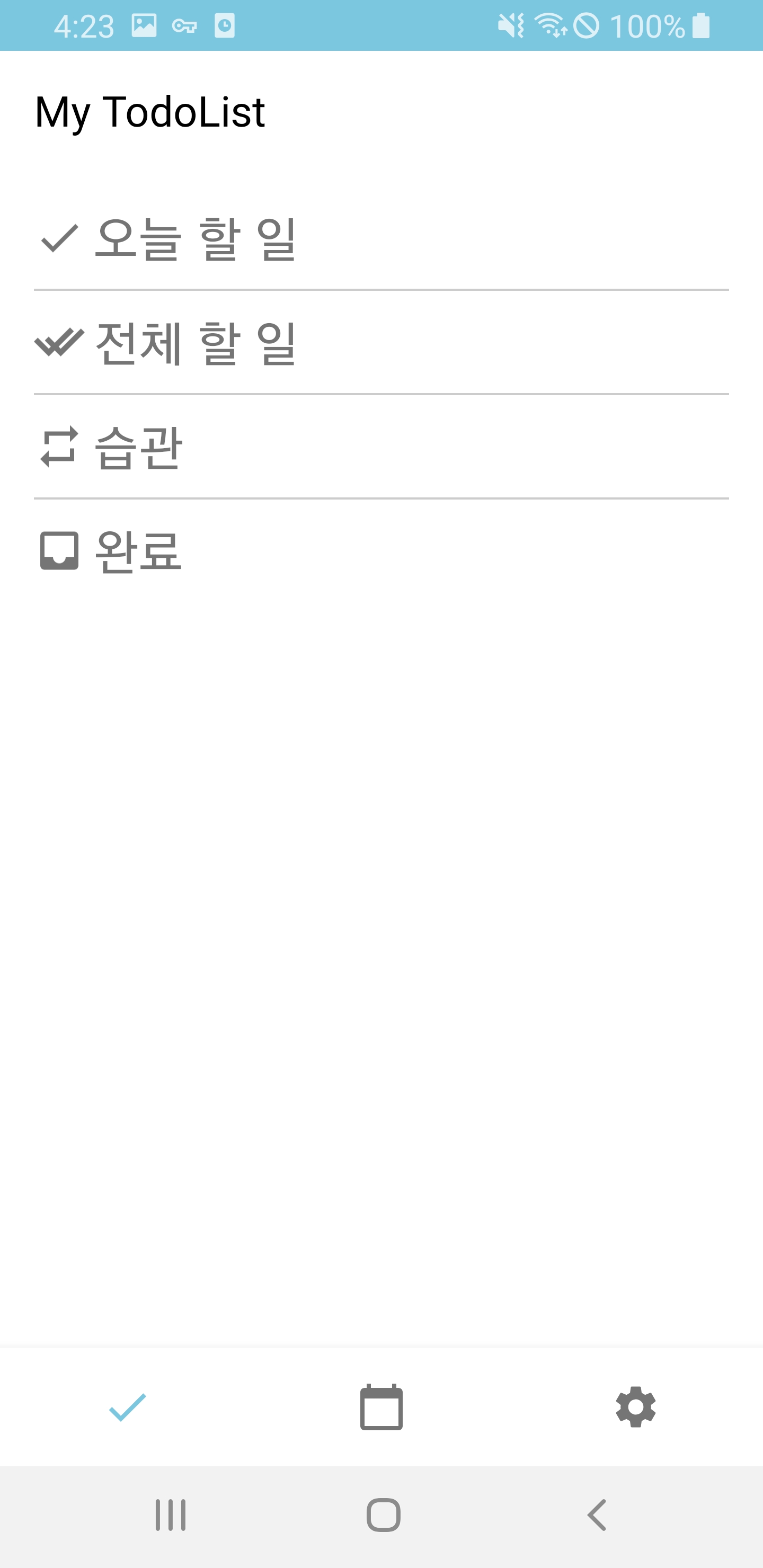The image size is (763, 1568).
Task: Tap the Wi-Fi status icon in status bar
Action: point(550,25)
